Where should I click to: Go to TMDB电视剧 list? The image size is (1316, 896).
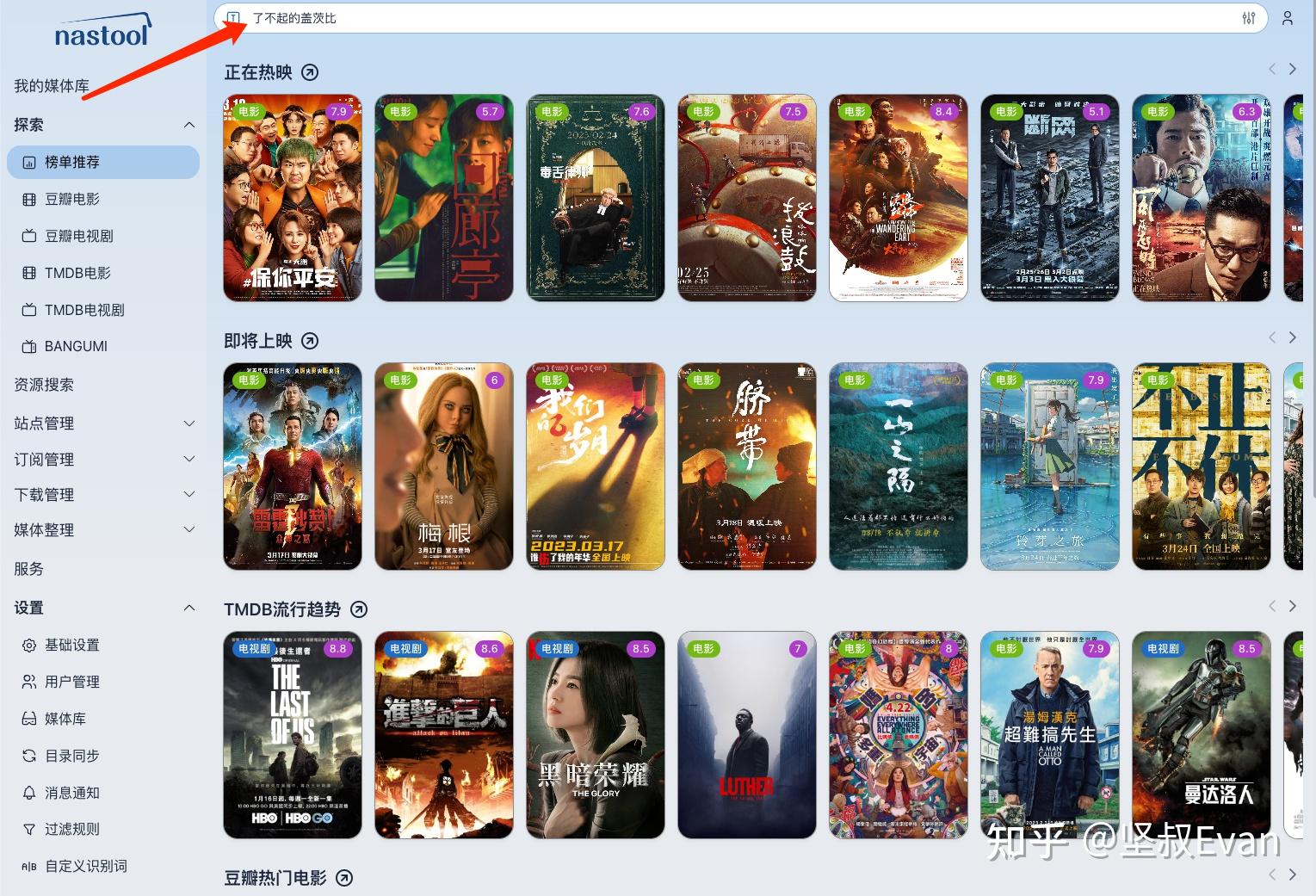coord(84,310)
